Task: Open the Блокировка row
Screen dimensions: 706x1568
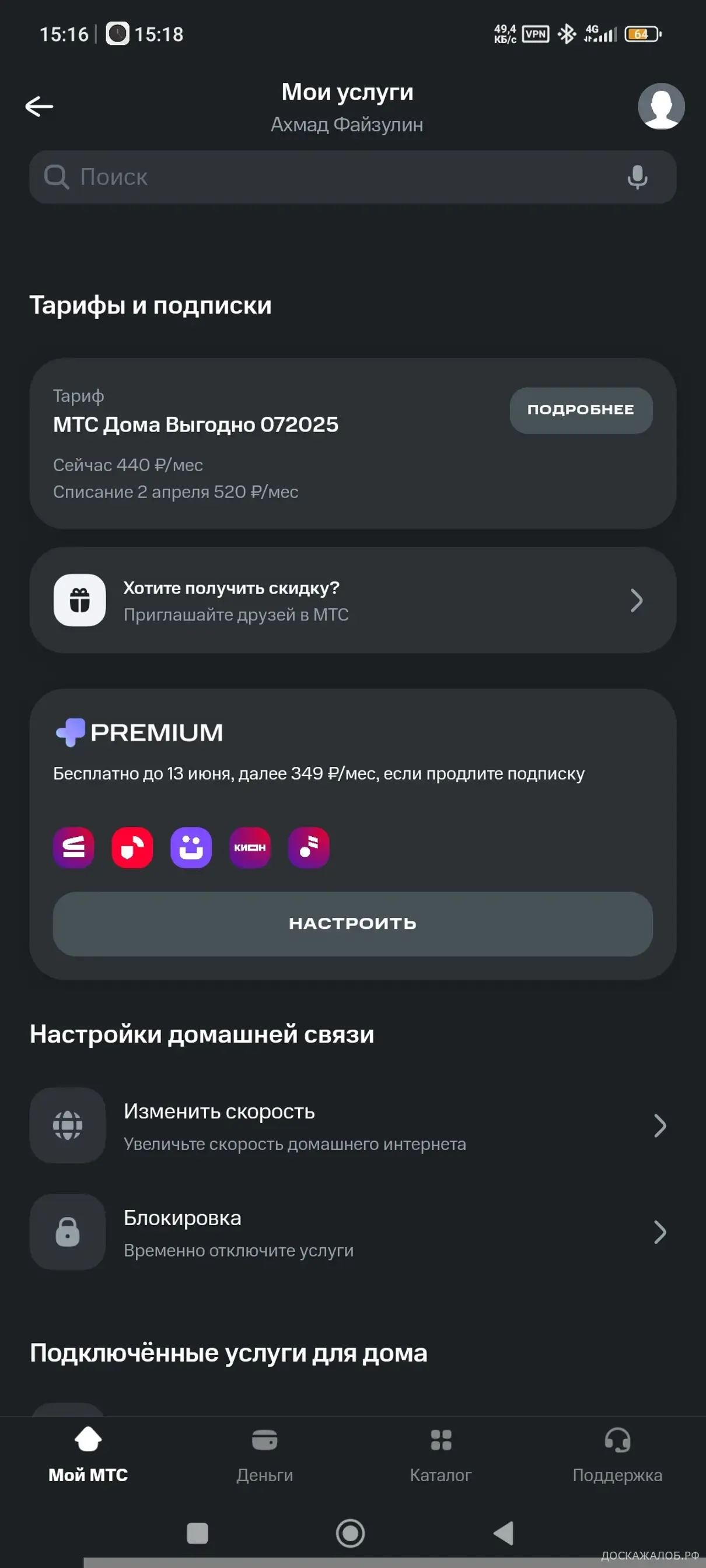Action: 352,1233
